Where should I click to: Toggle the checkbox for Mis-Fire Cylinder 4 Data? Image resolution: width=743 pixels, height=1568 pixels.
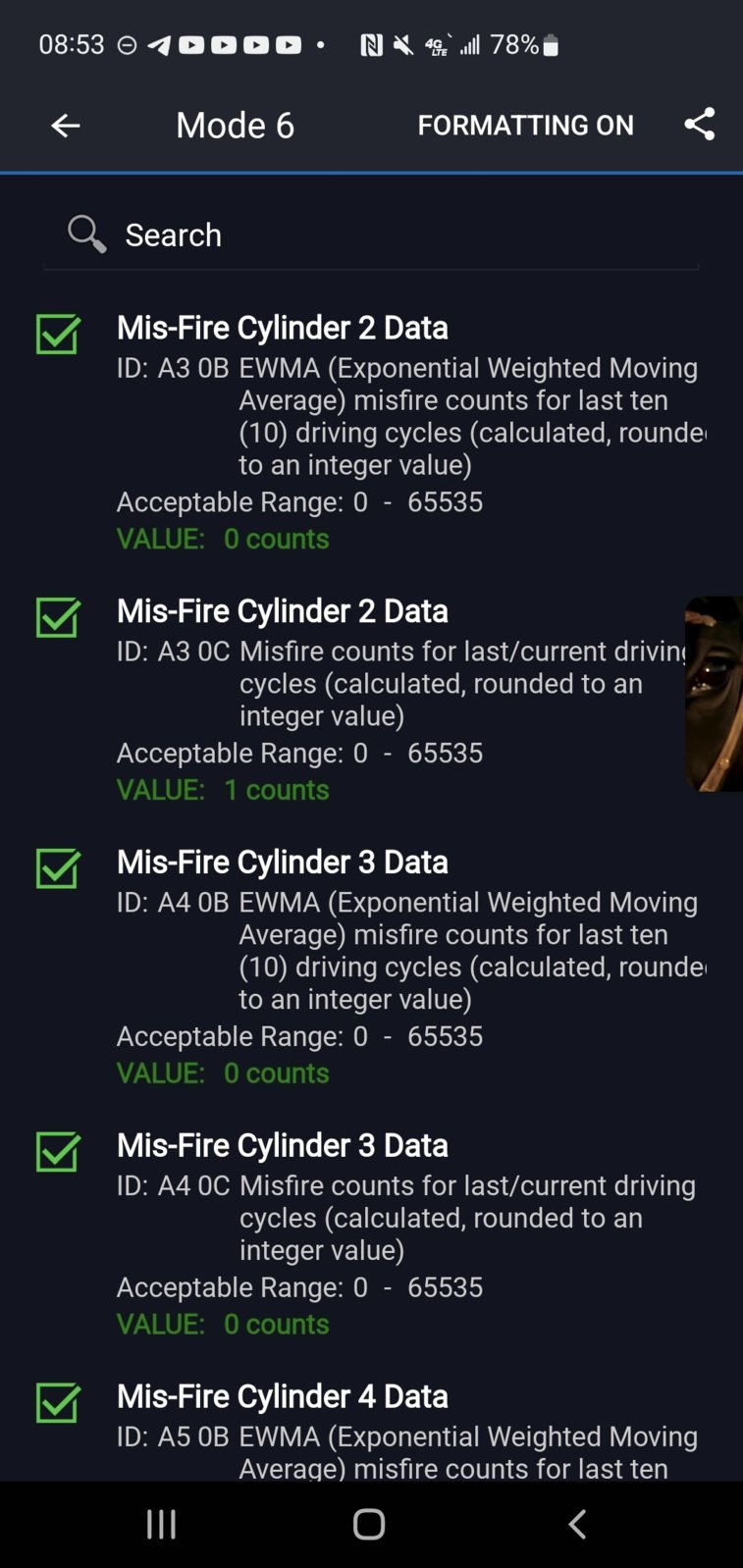(57, 1403)
